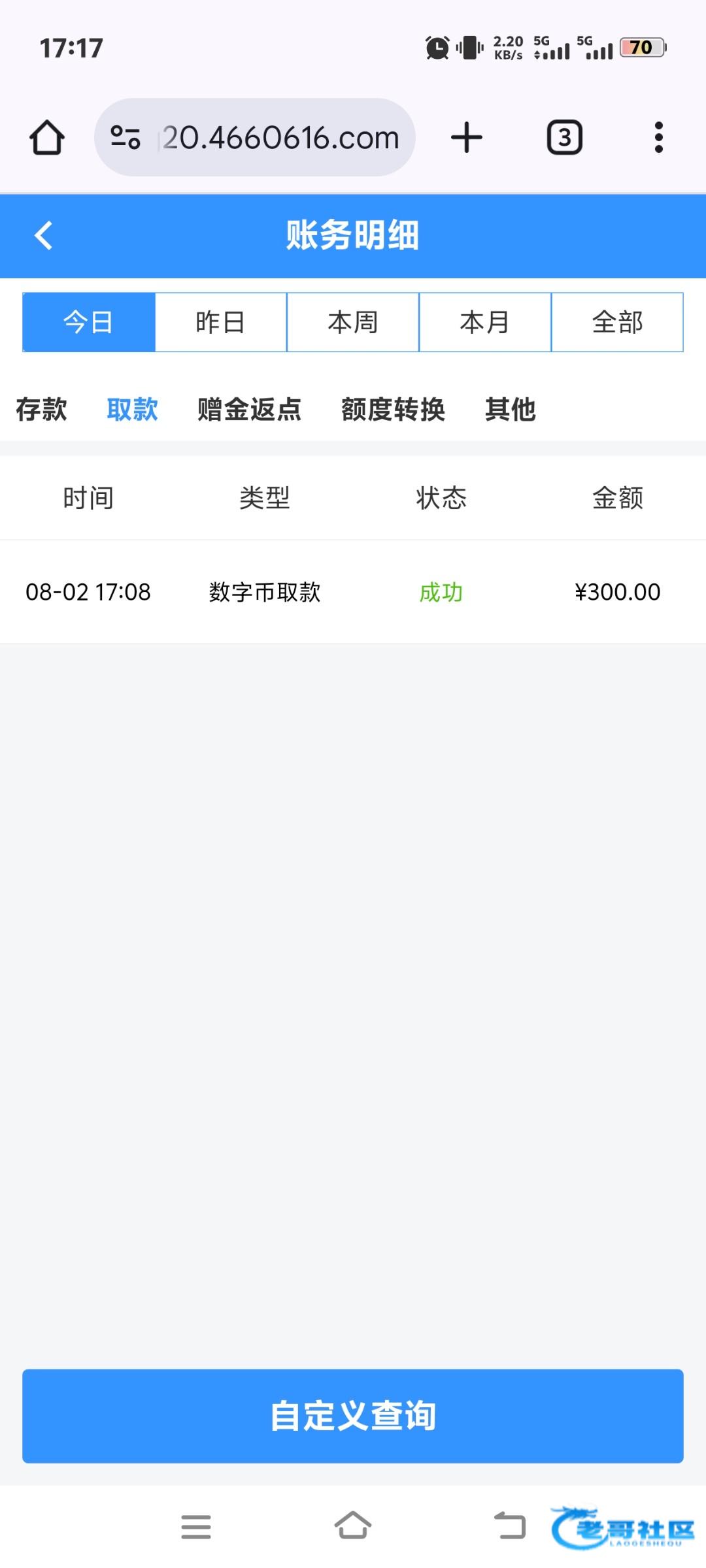The image size is (706, 1568).
Task: Open a new browser tab
Action: click(467, 138)
